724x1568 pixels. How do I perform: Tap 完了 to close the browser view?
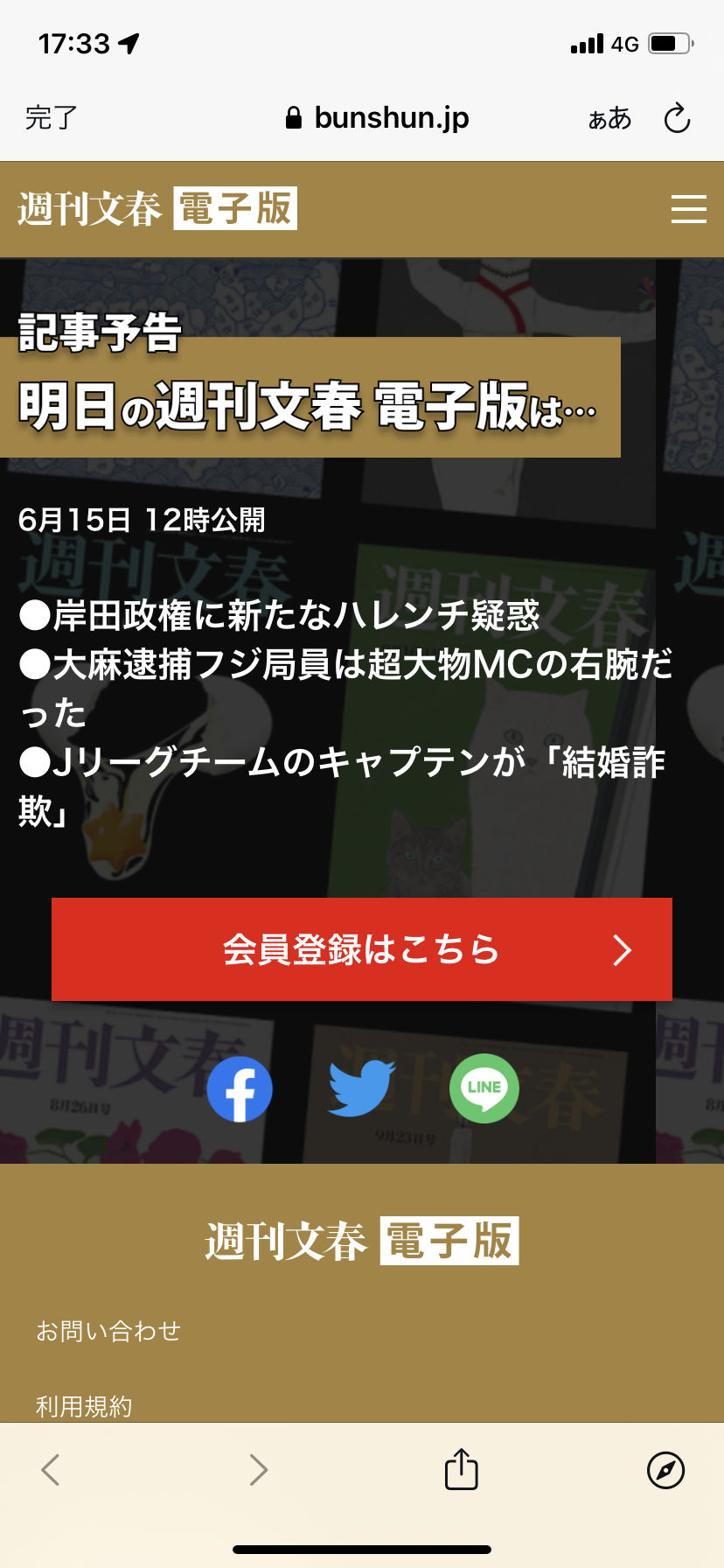click(x=52, y=117)
